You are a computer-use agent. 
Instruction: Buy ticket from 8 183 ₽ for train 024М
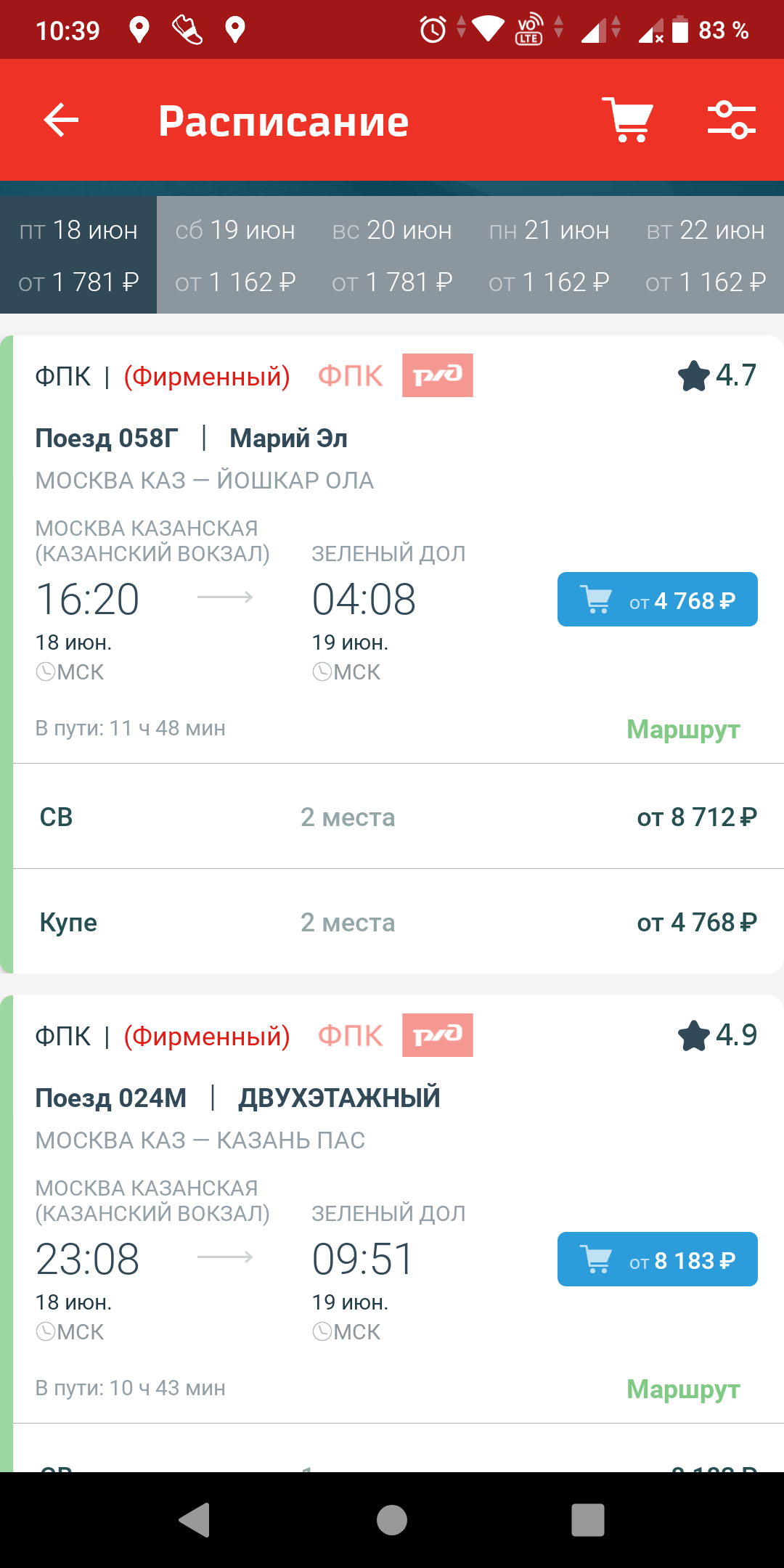coord(657,1259)
